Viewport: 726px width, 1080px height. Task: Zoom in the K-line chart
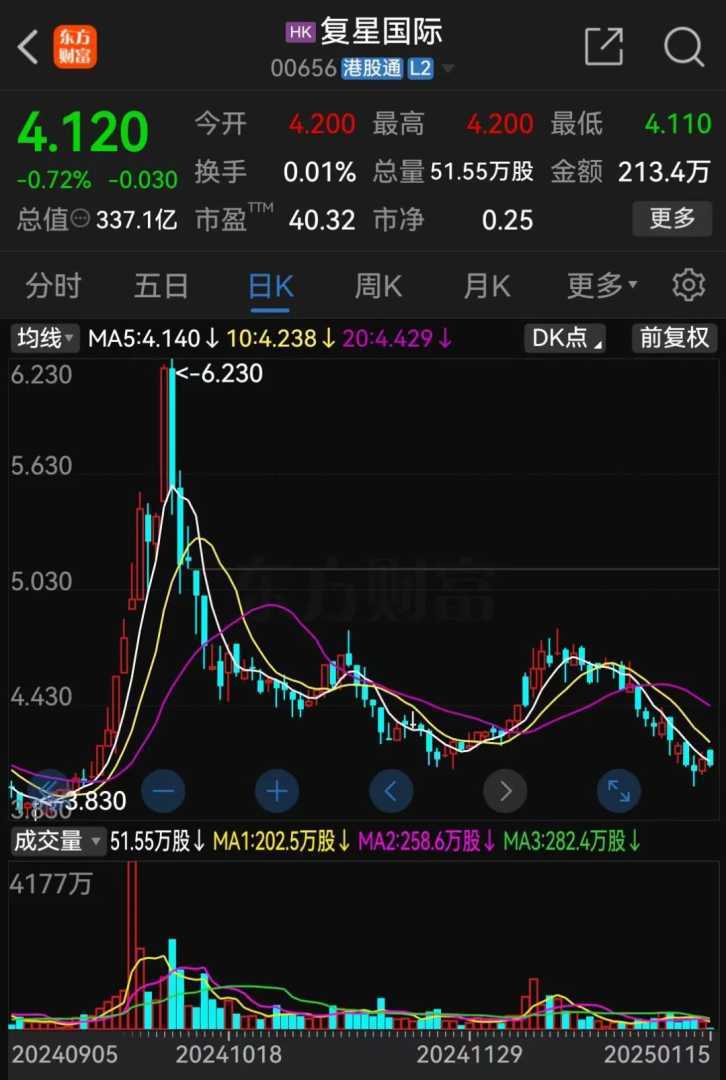tap(277, 792)
